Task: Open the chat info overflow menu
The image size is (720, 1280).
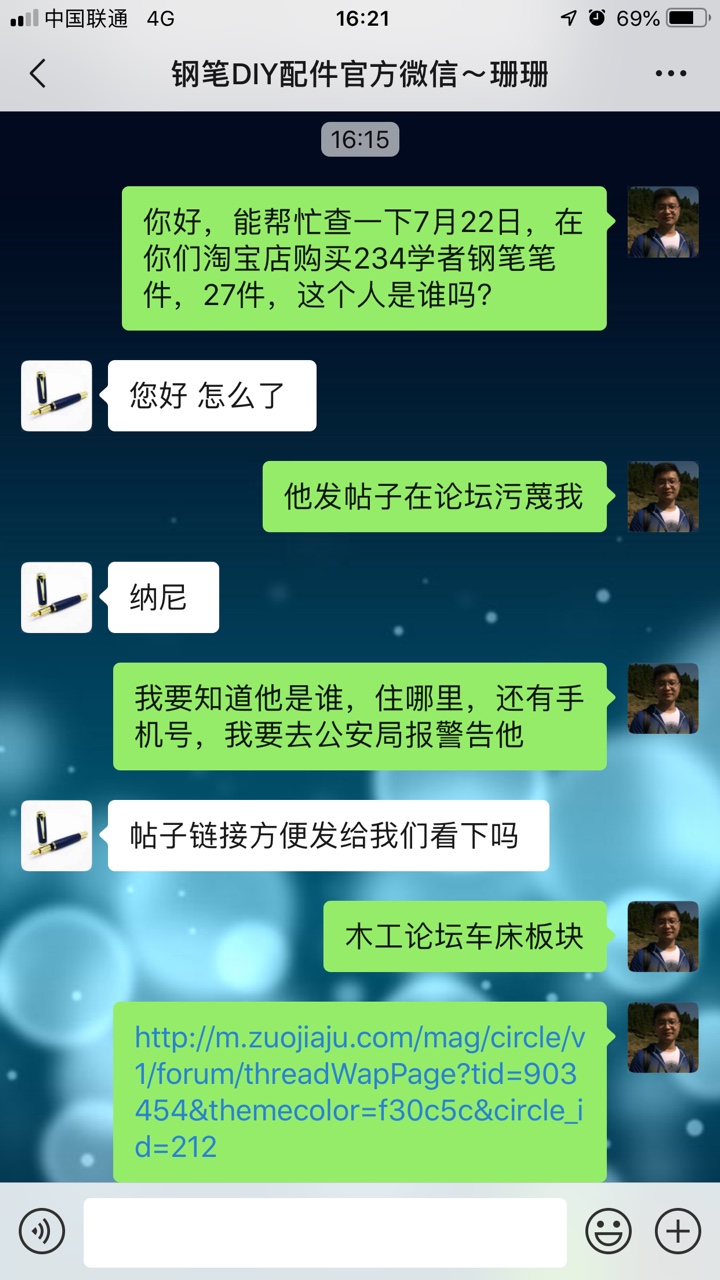Action: pyautogui.click(x=670, y=74)
